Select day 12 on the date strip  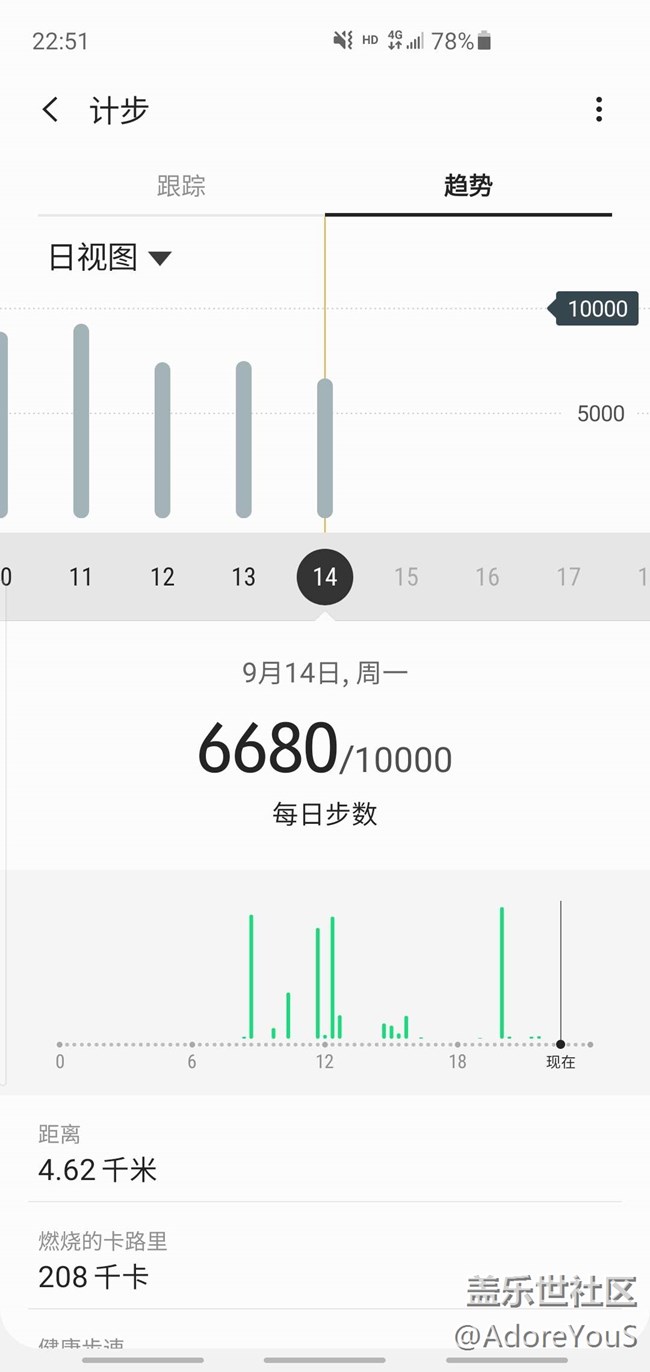(162, 577)
